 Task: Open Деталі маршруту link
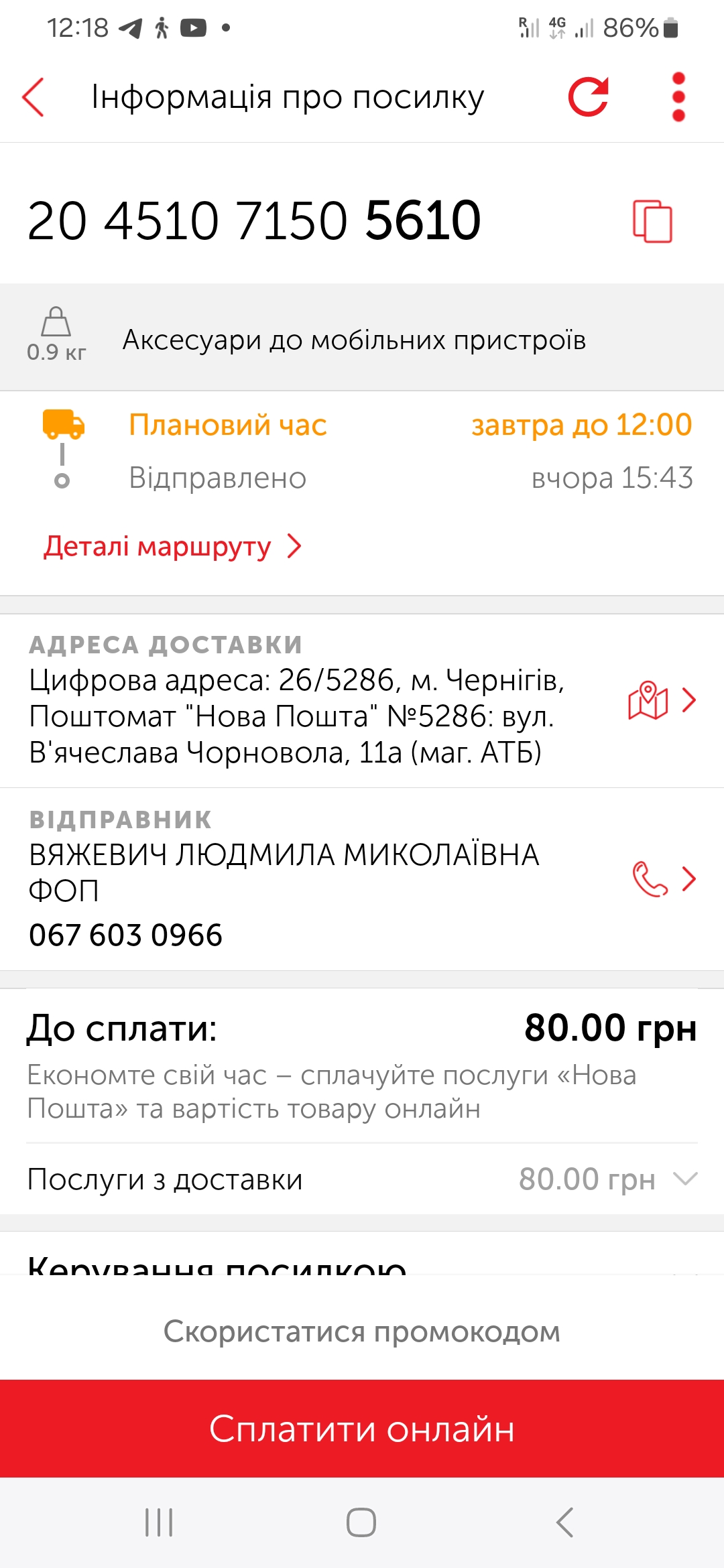click(172, 546)
